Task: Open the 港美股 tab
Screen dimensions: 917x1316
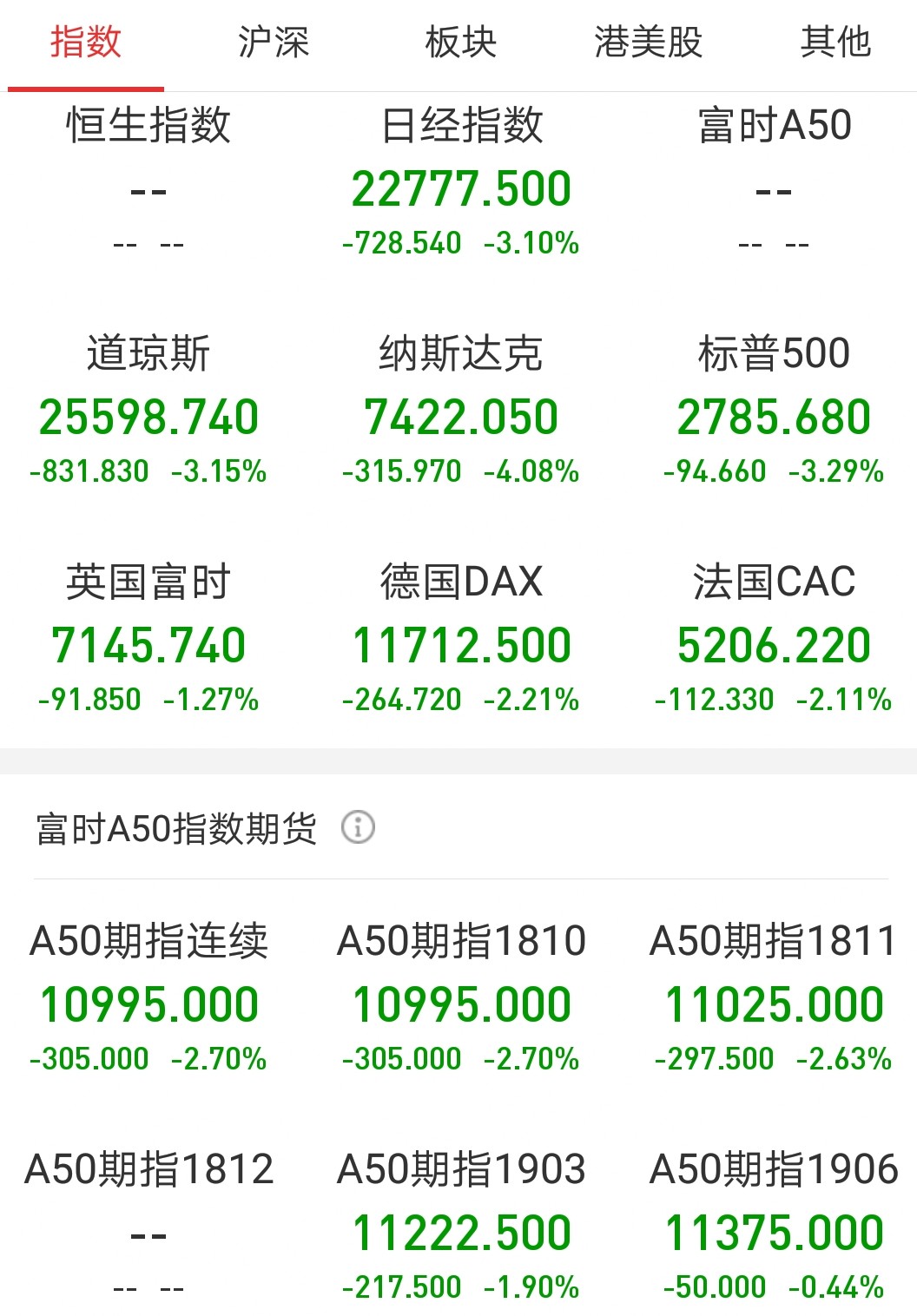Action: (x=648, y=42)
